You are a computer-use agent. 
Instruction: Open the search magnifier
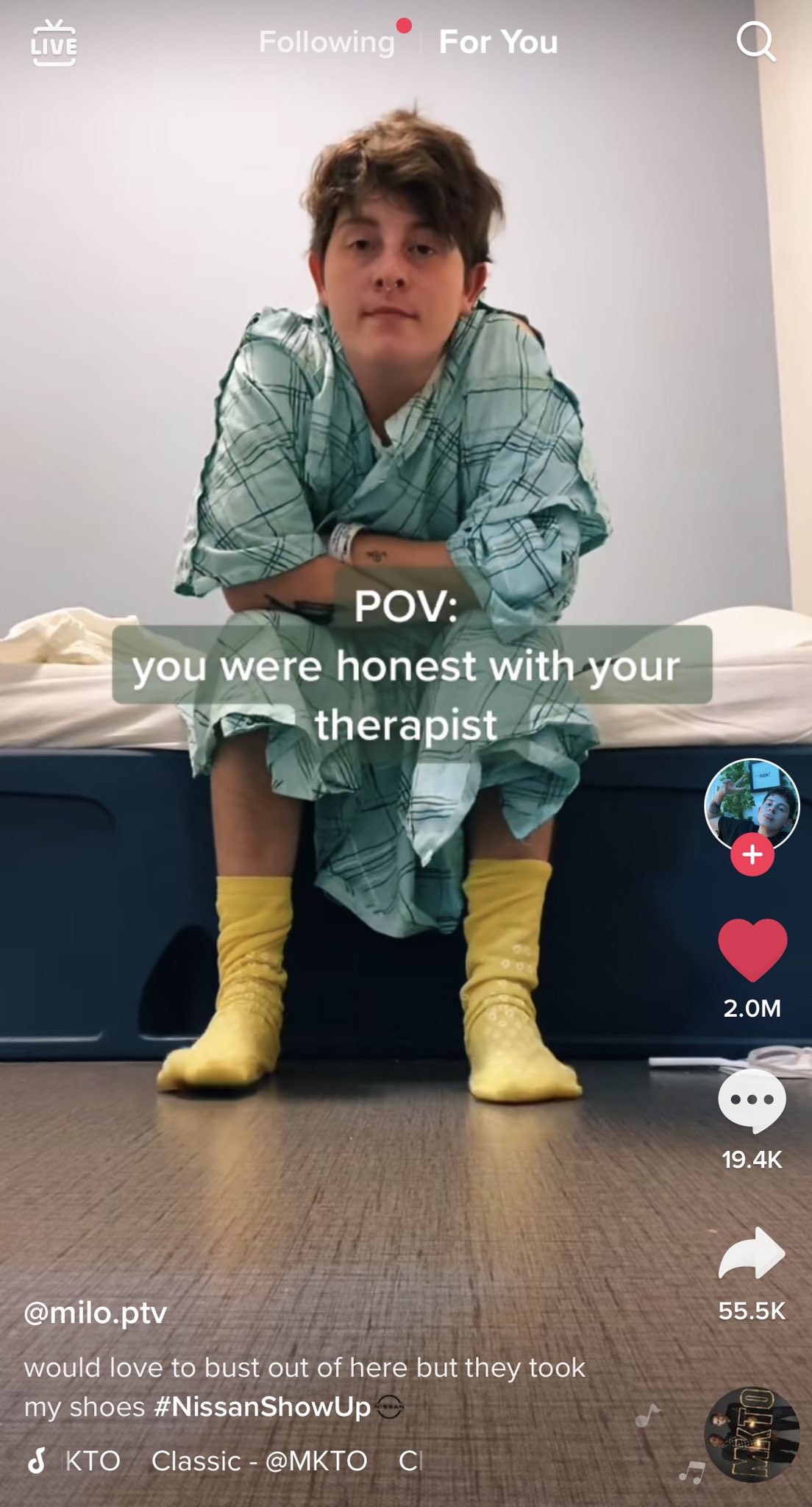click(x=756, y=42)
